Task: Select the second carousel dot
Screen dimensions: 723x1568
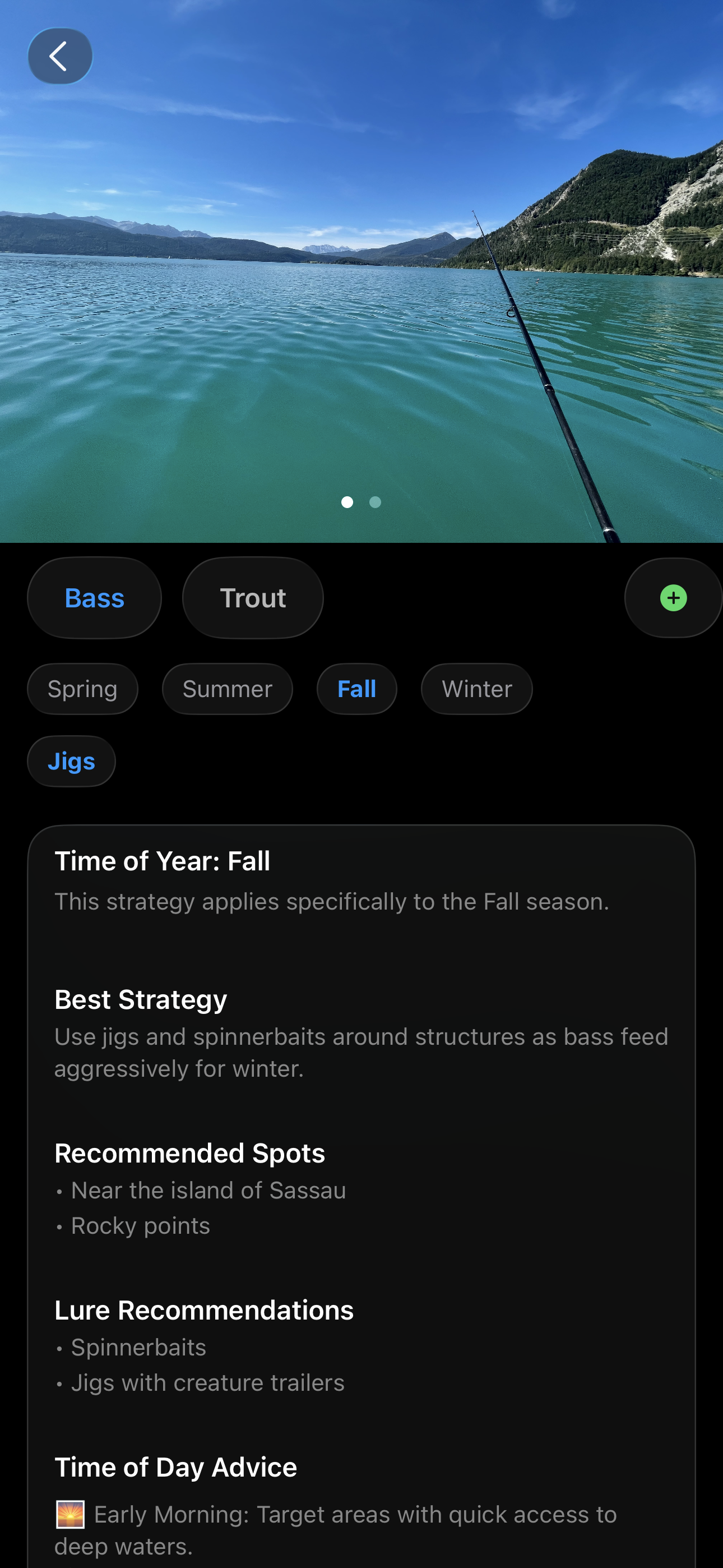Action: click(375, 502)
